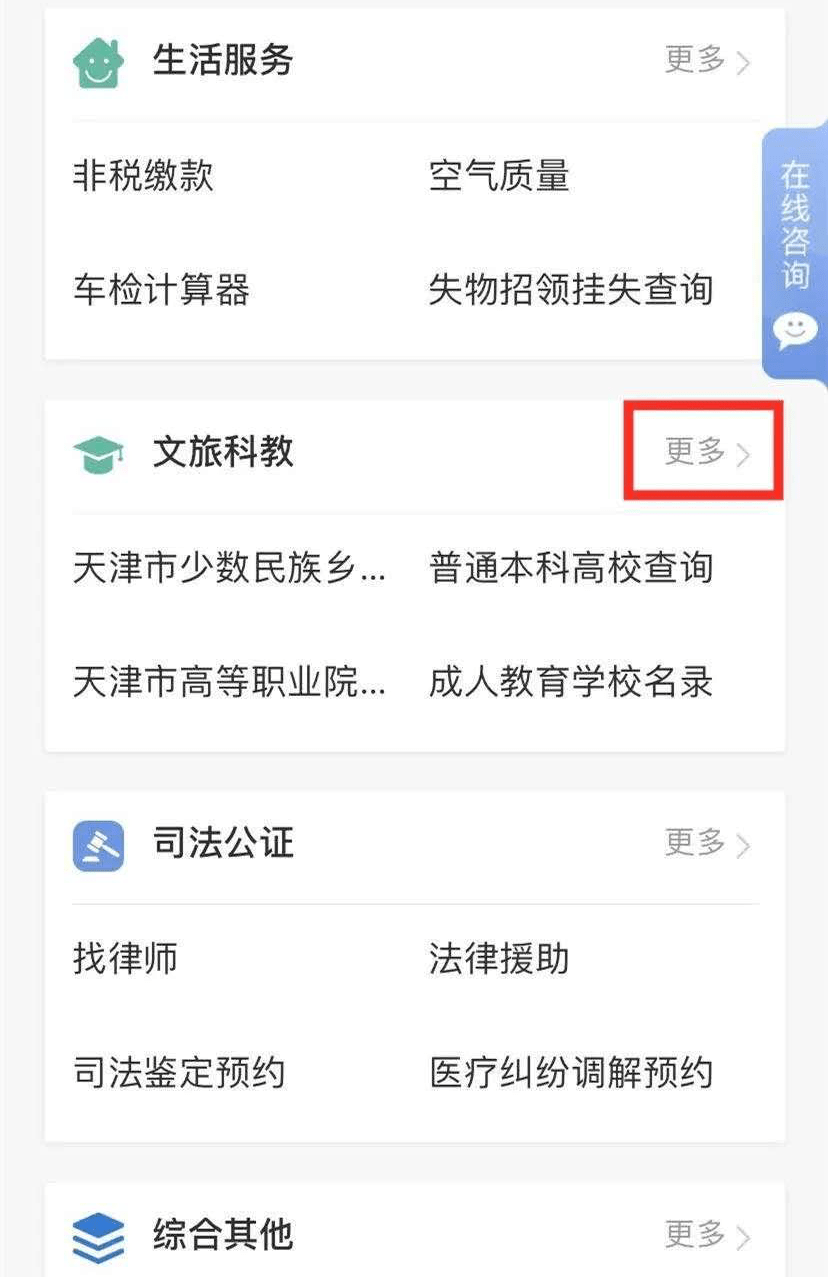The width and height of the screenshot is (830, 1279).
Task: Open 医疗纠纷调解预约
Action: [570, 1073]
